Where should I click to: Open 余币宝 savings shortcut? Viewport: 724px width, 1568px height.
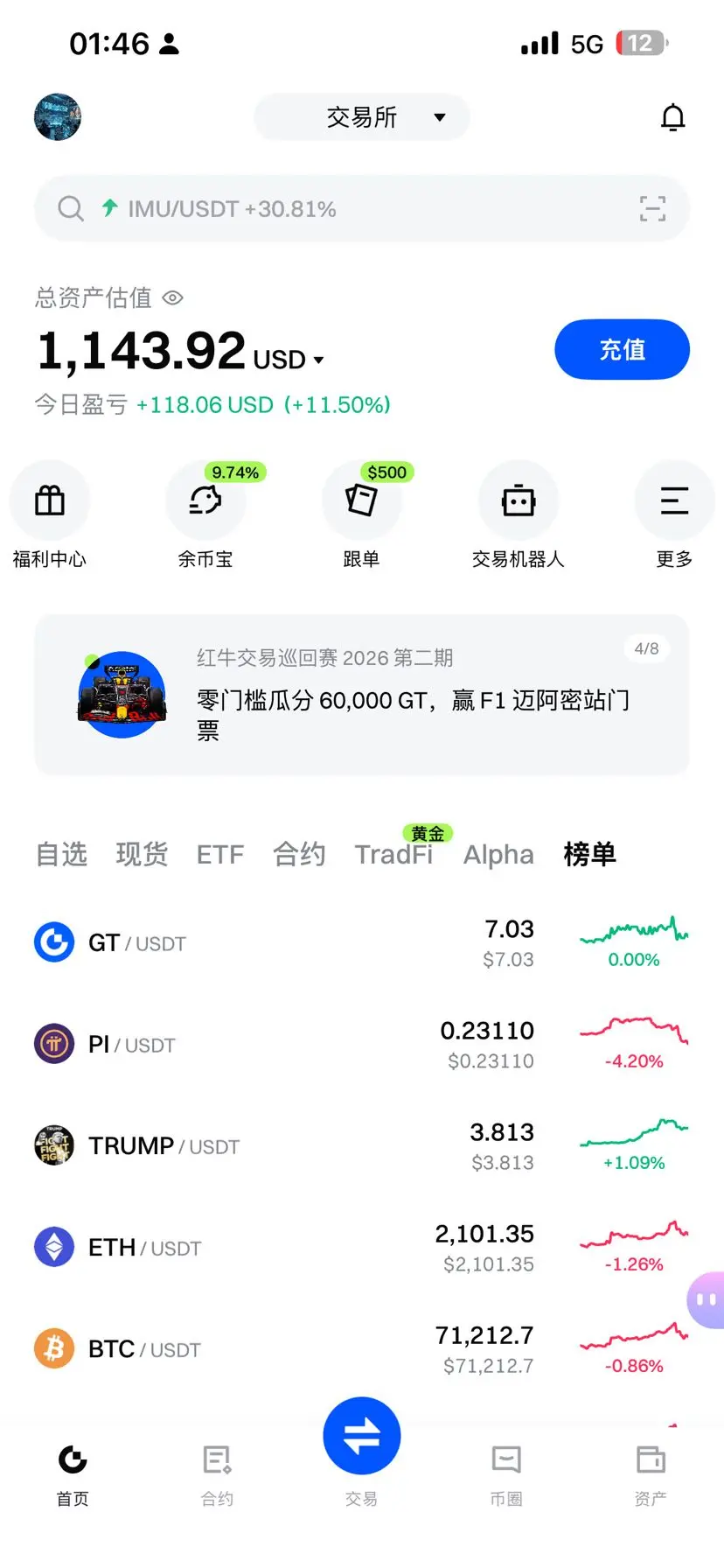point(205,516)
